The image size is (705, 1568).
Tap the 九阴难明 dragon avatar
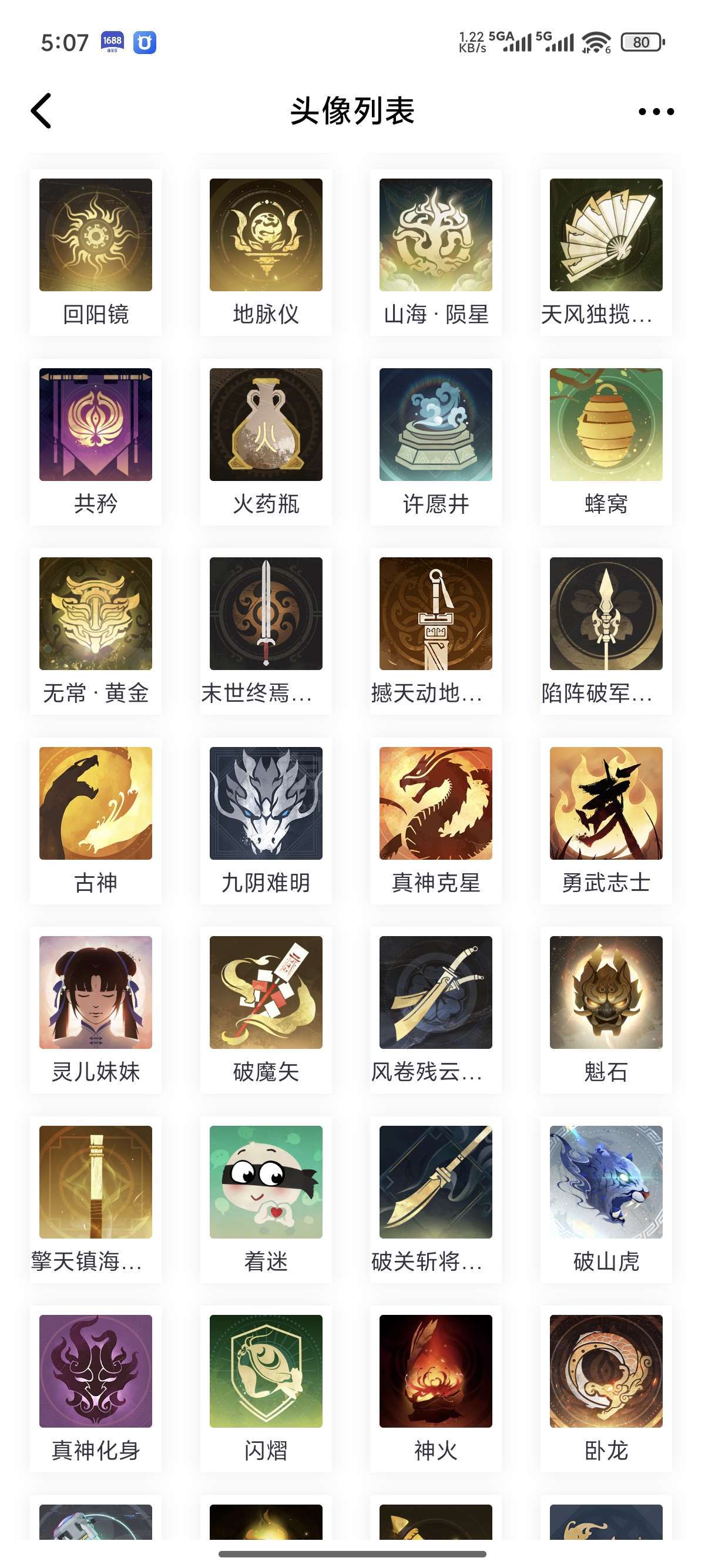click(x=266, y=820)
